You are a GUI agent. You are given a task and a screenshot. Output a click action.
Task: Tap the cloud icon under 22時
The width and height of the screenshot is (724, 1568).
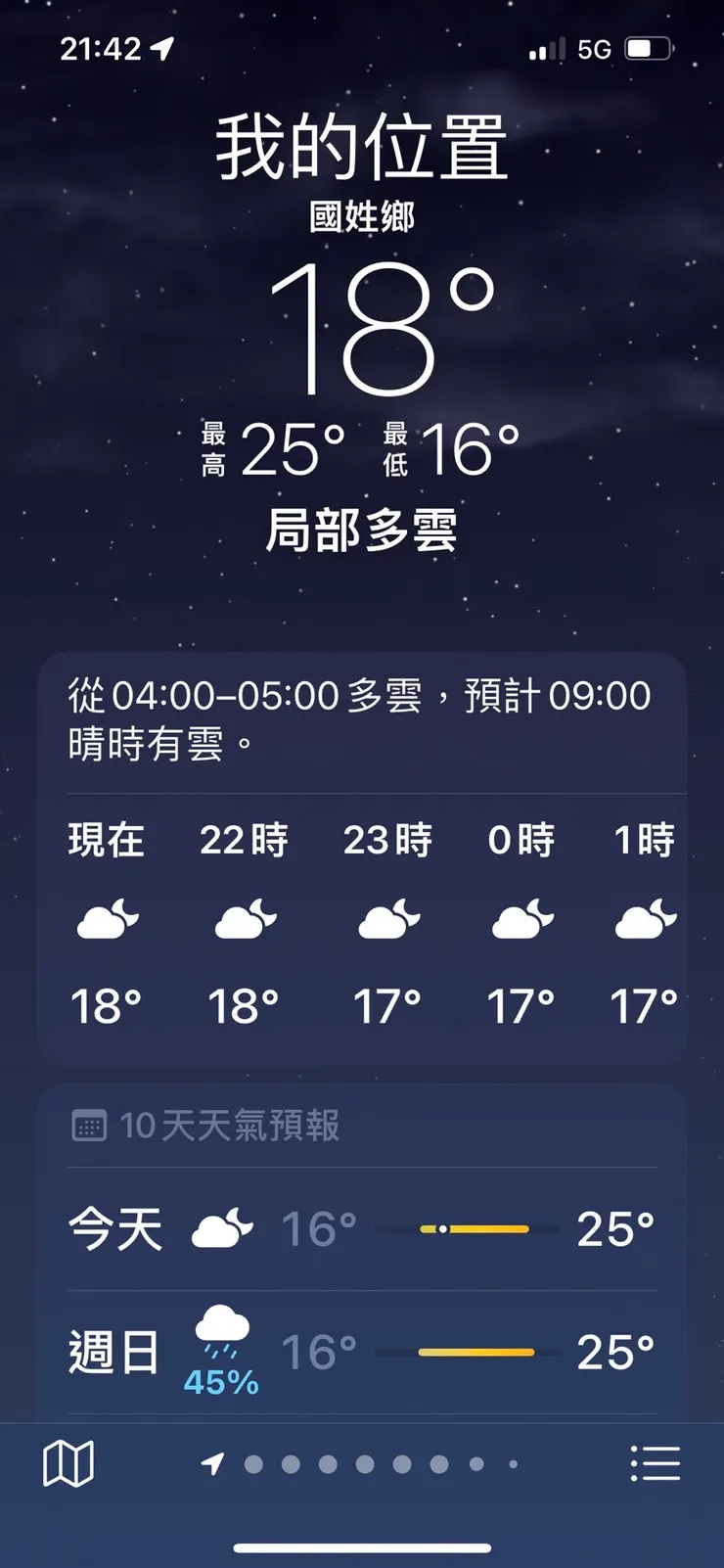(245, 918)
